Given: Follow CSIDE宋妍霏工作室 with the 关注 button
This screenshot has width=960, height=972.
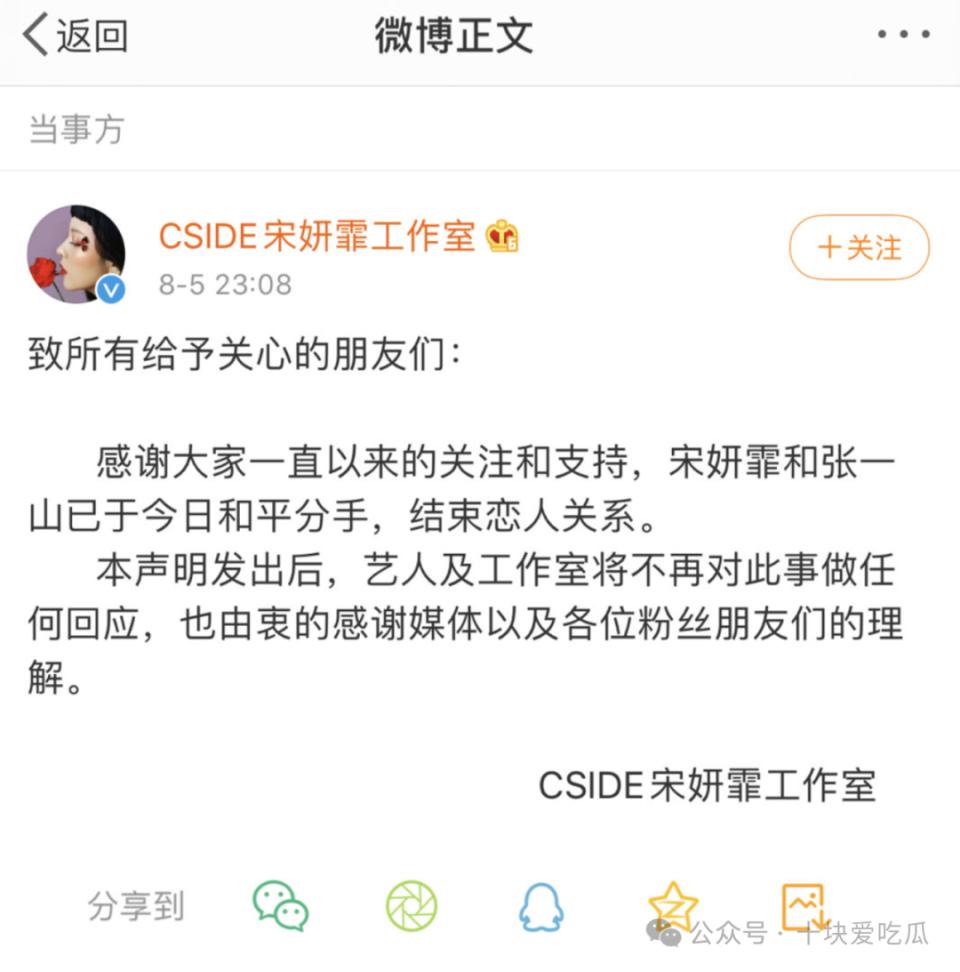Looking at the screenshot, I should pyautogui.click(x=859, y=247).
